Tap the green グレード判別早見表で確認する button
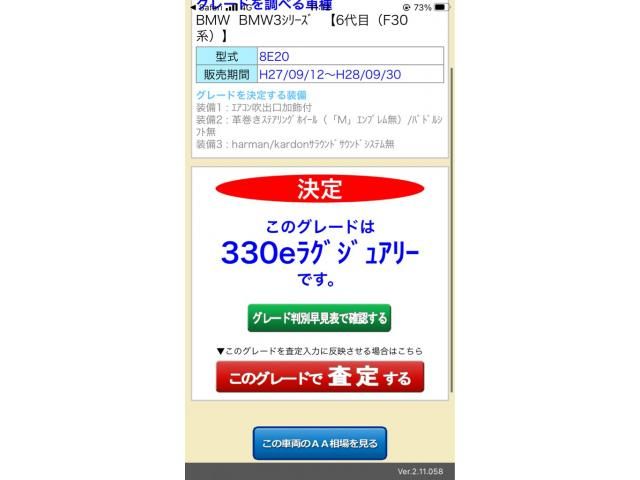Viewport: 640px width, 480px height. [x=319, y=318]
